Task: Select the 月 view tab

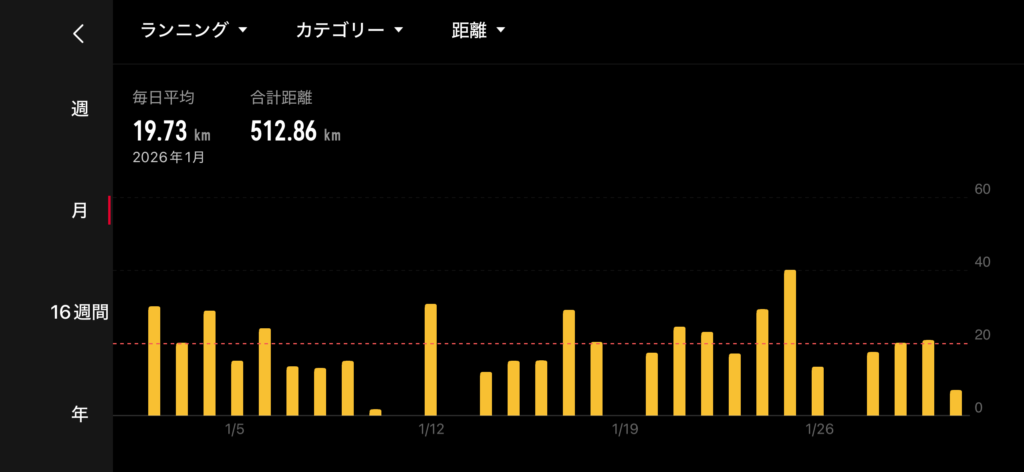Action: click(79, 211)
